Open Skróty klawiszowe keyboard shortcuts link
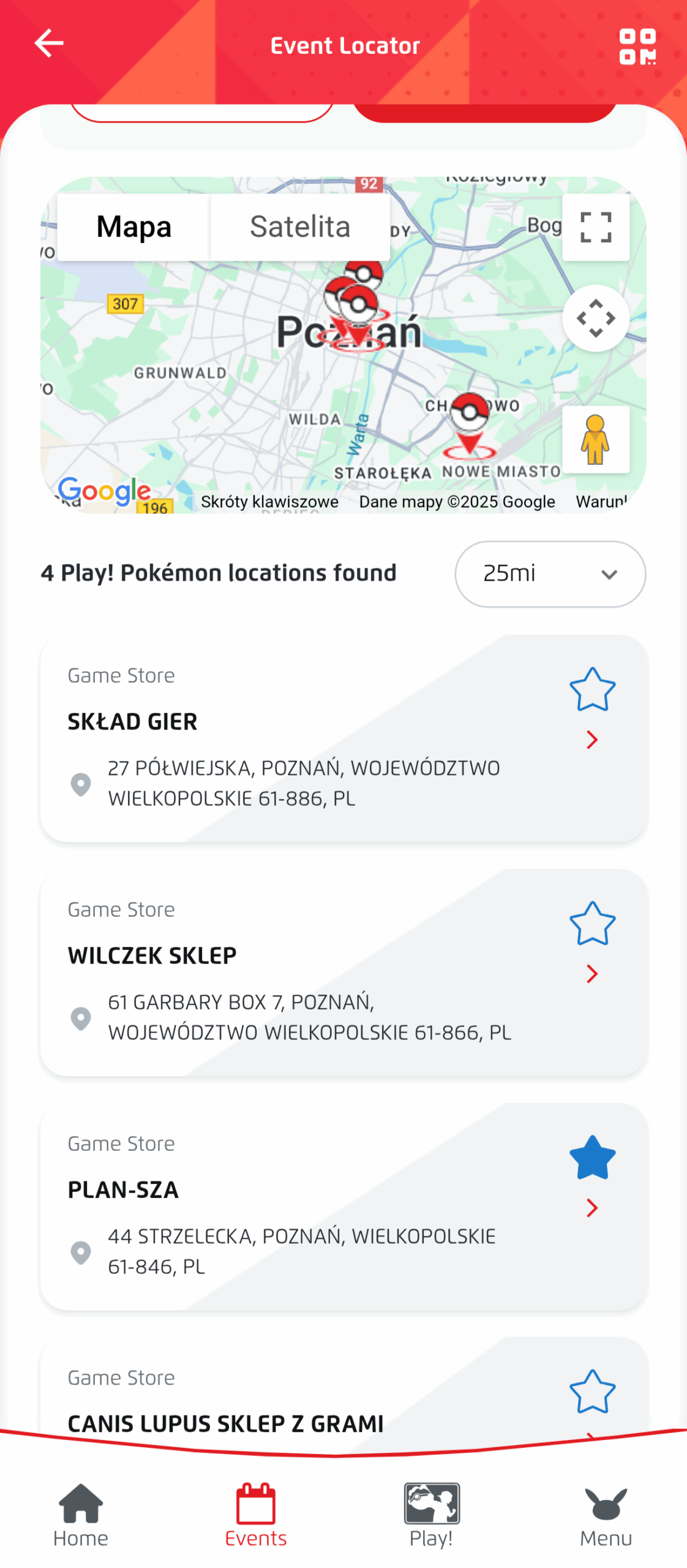 [x=269, y=501]
